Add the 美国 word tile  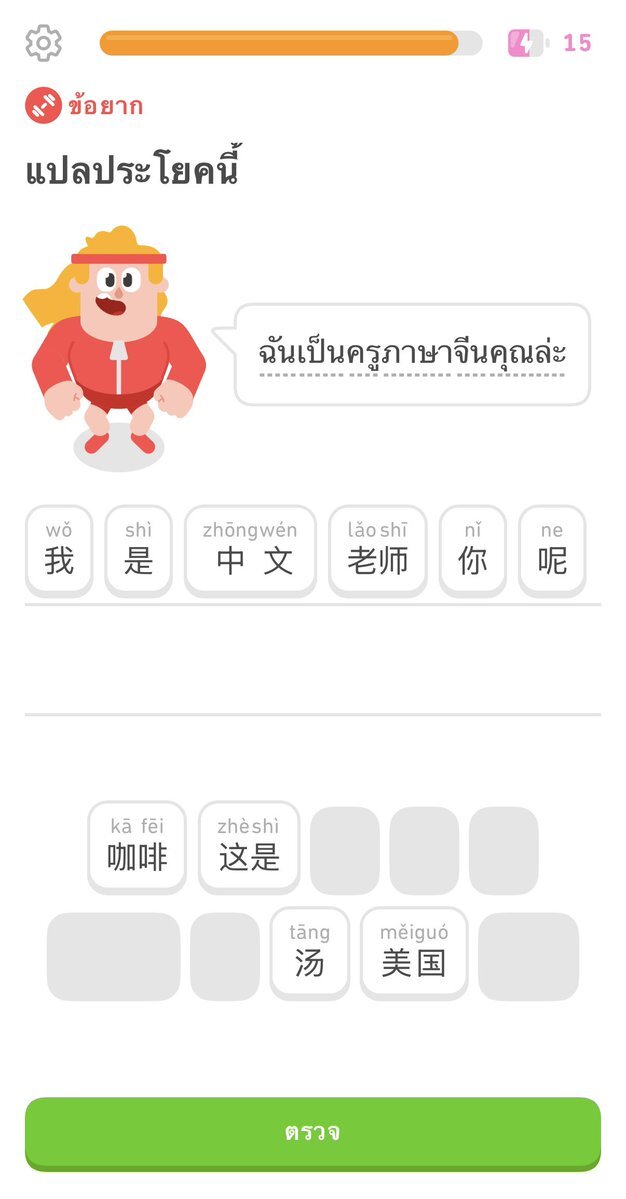pos(413,952)
